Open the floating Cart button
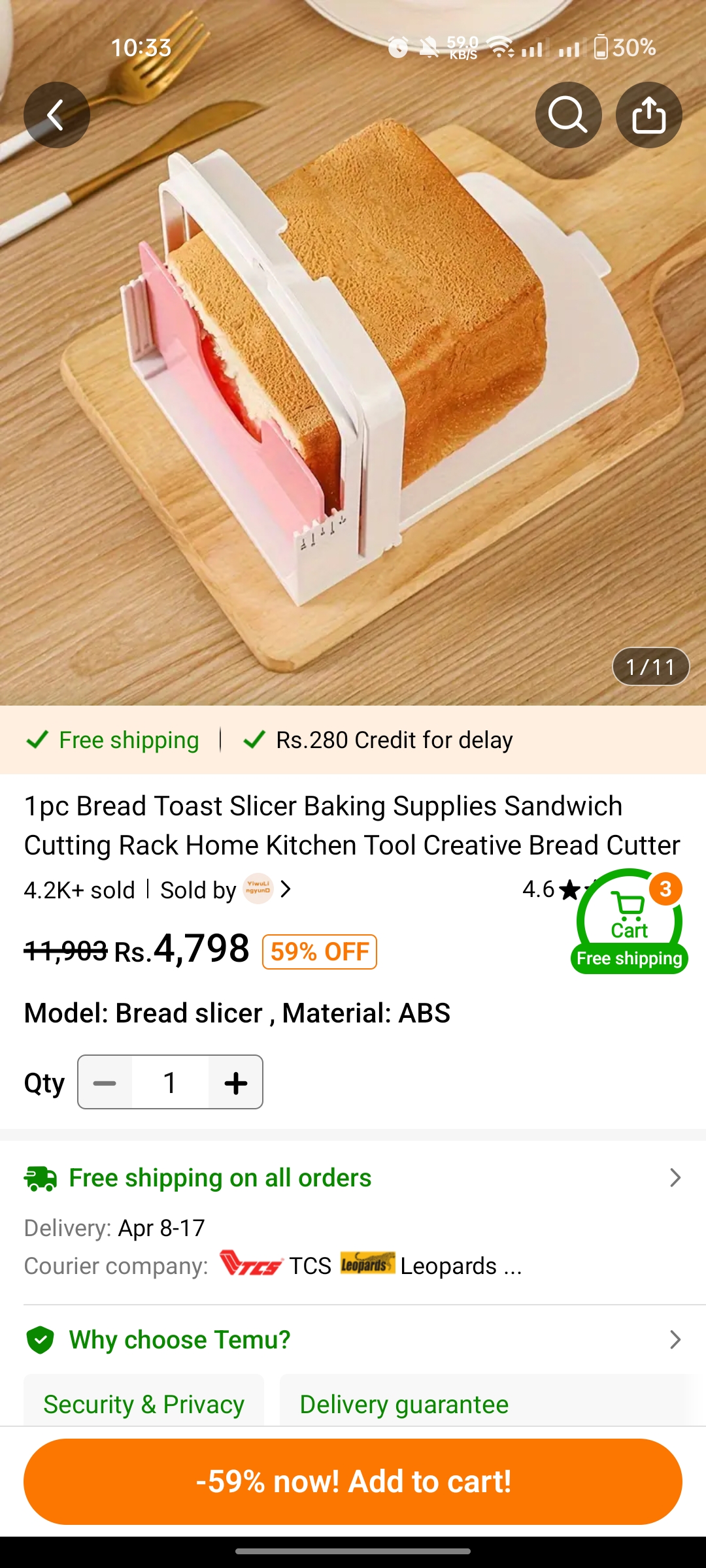This screenshot has width=706, height=1568. (630, 921)
